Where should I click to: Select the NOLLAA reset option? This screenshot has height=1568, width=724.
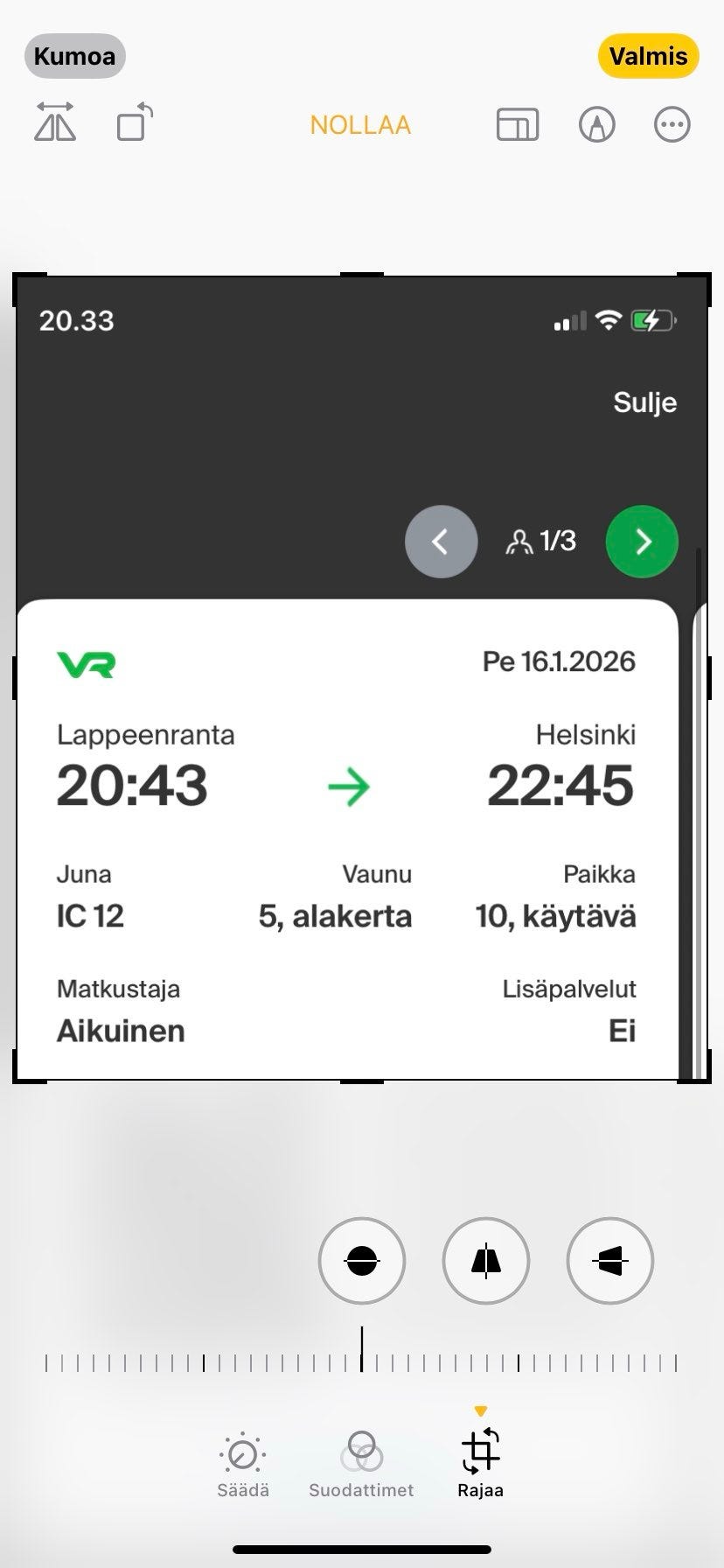(x=359, y=124)
